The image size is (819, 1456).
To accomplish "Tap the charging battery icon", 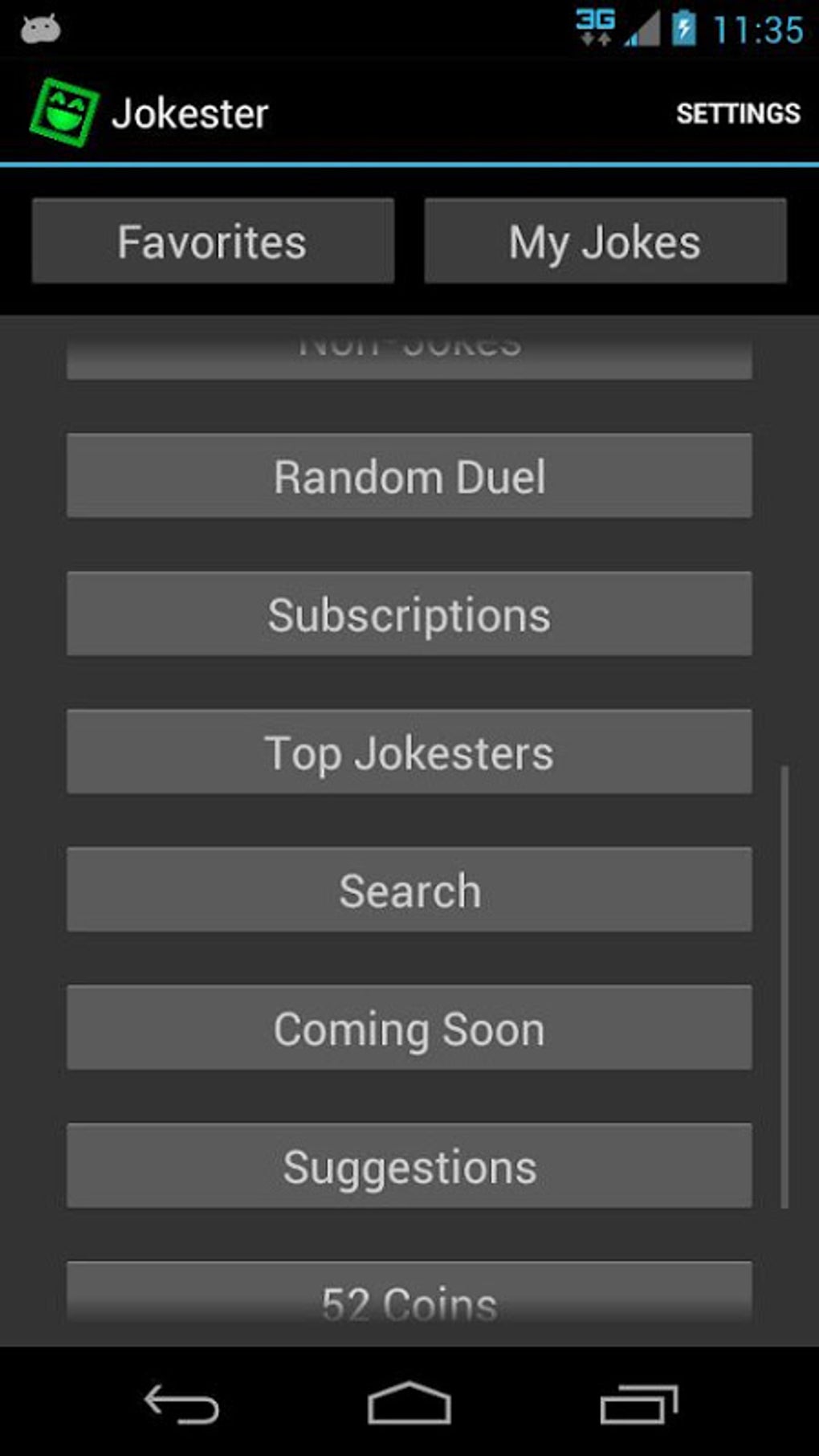I will click(684, 27).
